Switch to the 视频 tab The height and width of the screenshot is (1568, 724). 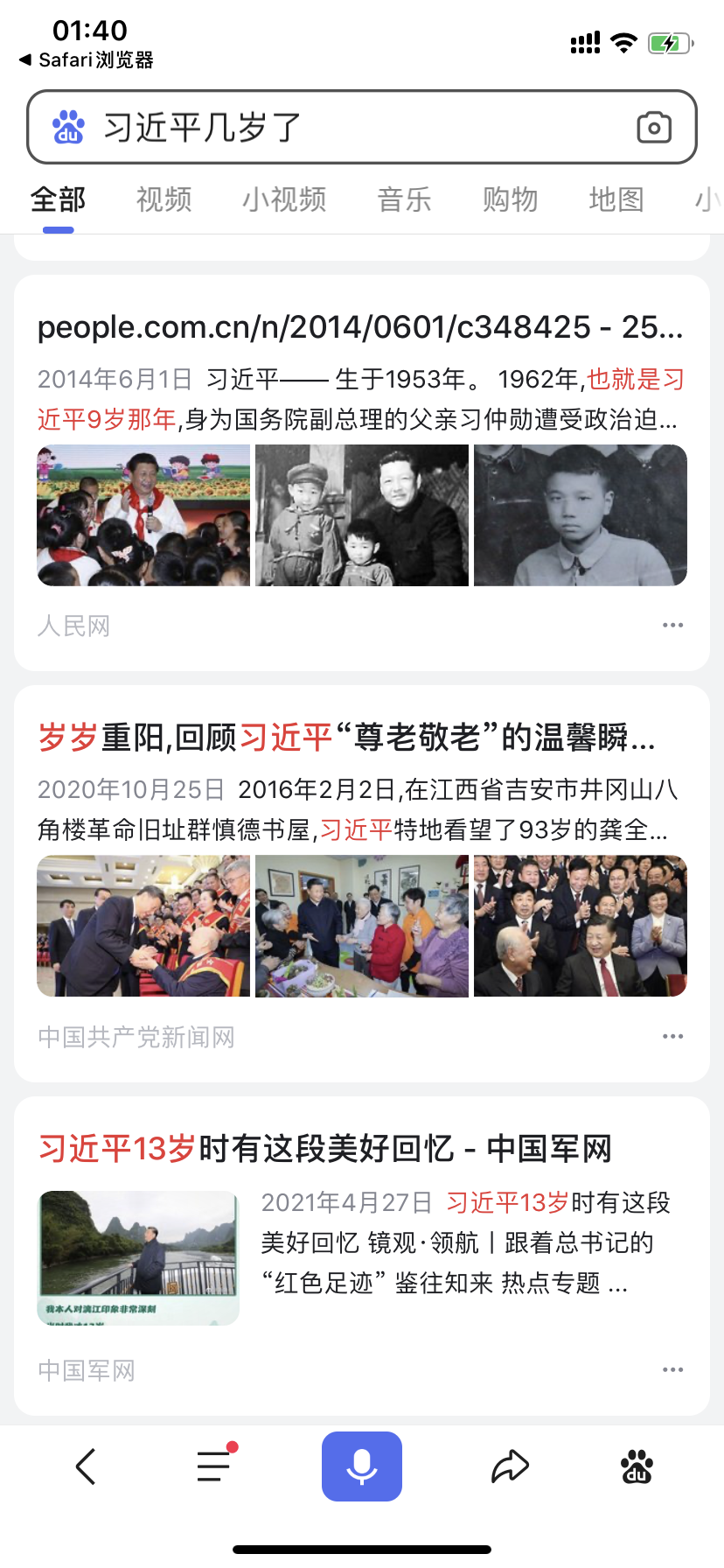pyautogui.click(x=164, y=199)
